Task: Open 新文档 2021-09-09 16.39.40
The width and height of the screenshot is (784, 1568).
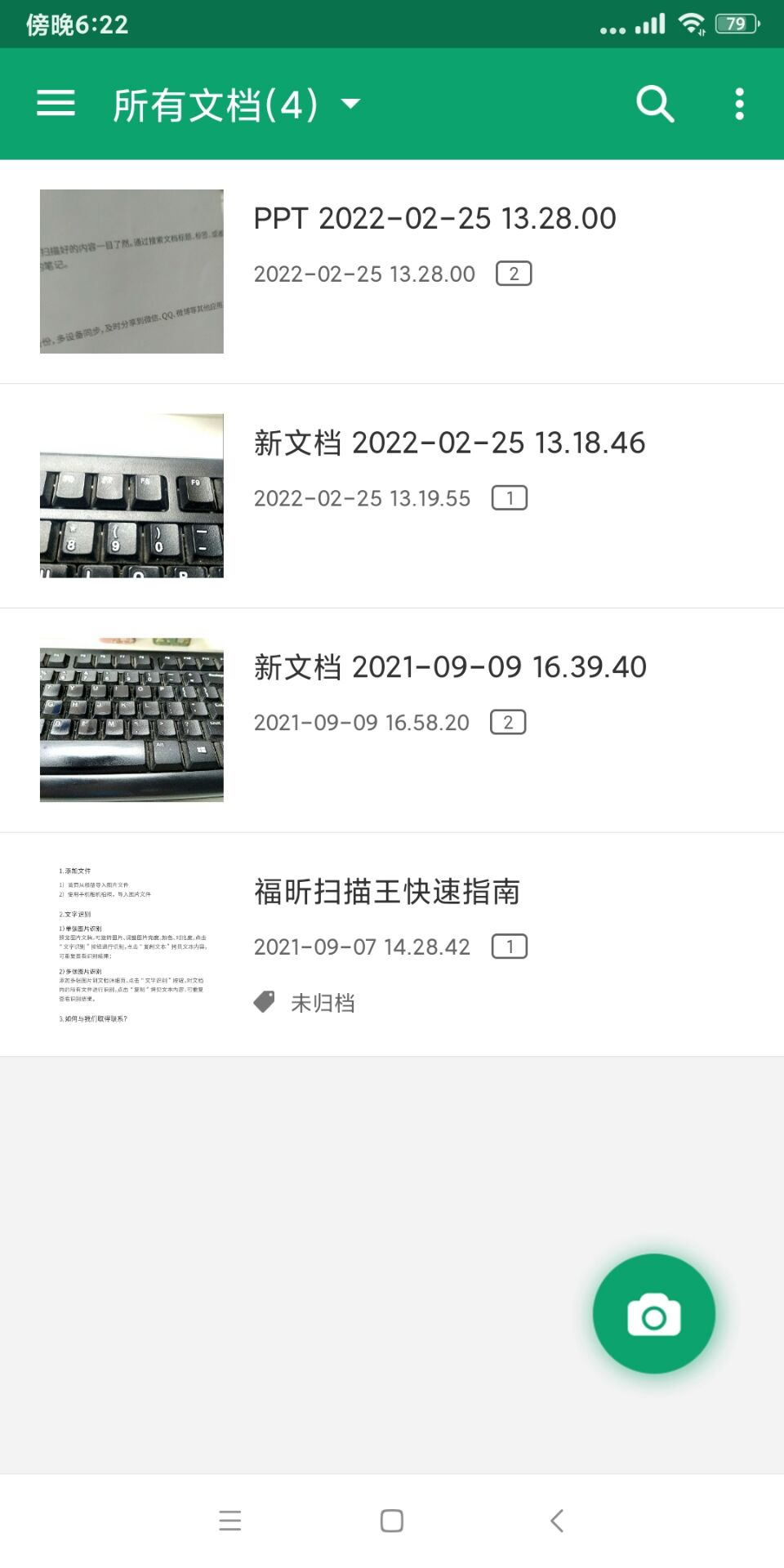Action: [x=449, y=667]
